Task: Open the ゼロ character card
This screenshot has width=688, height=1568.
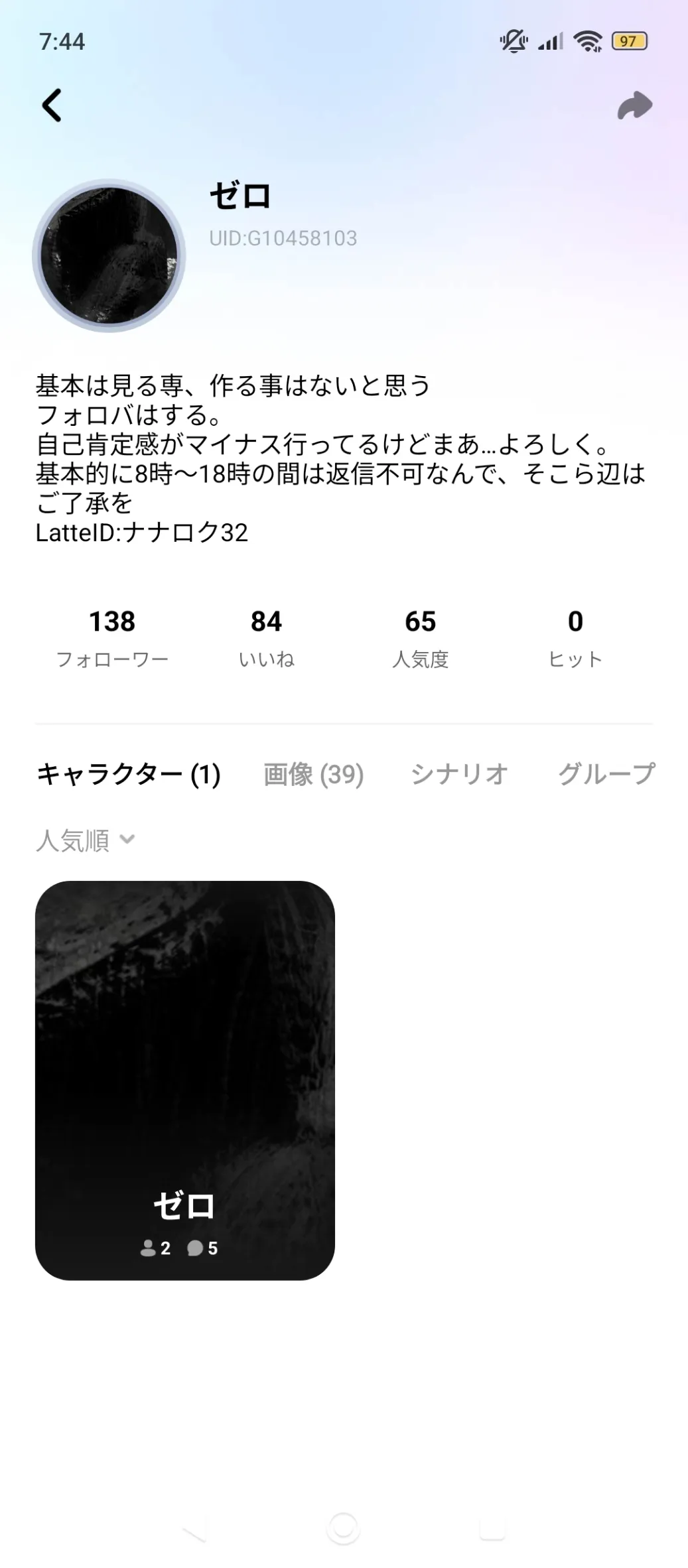Action: [x=184, y=1080]
